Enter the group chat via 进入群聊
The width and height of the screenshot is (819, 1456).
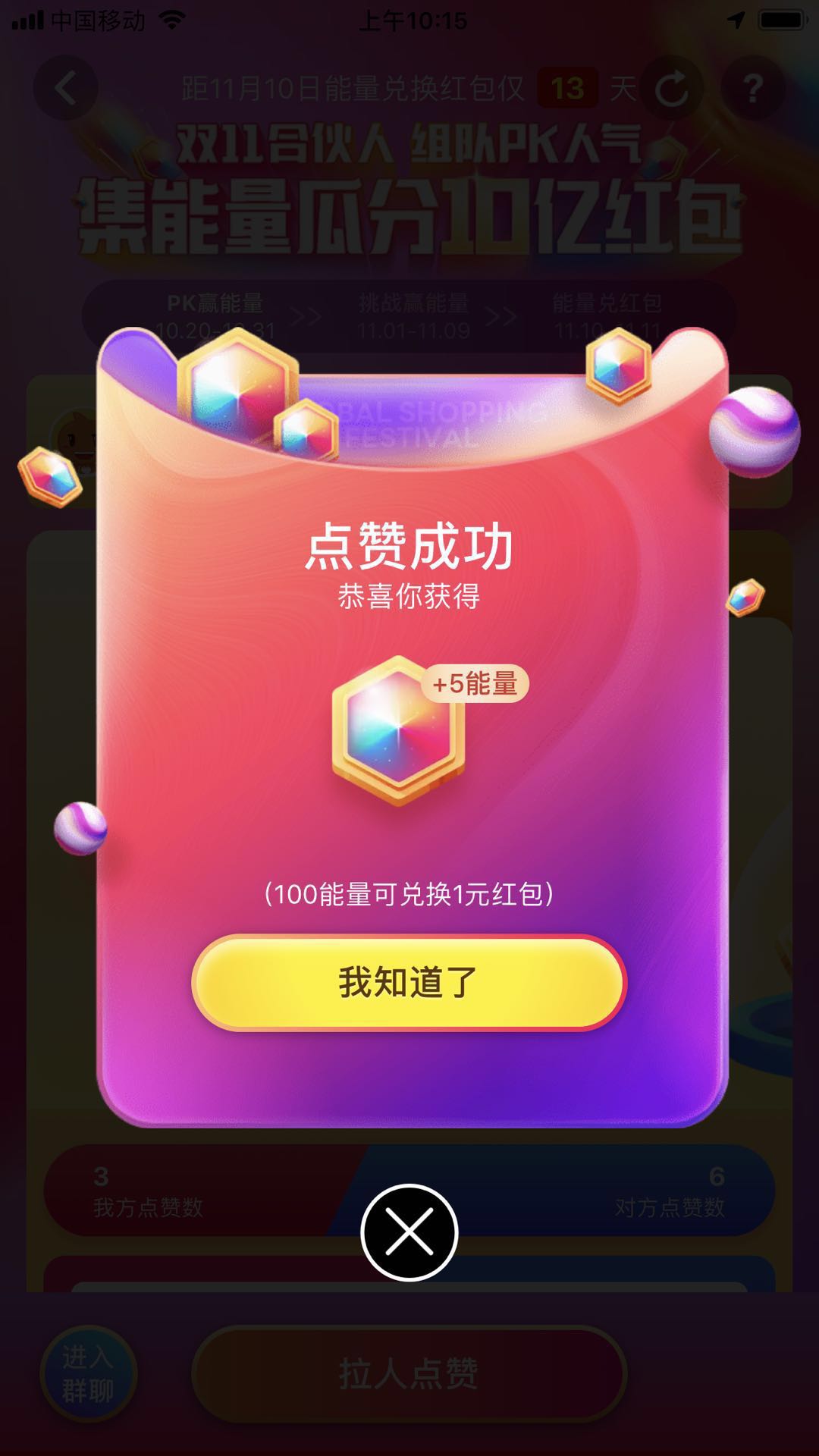(x=88, y=1373)
